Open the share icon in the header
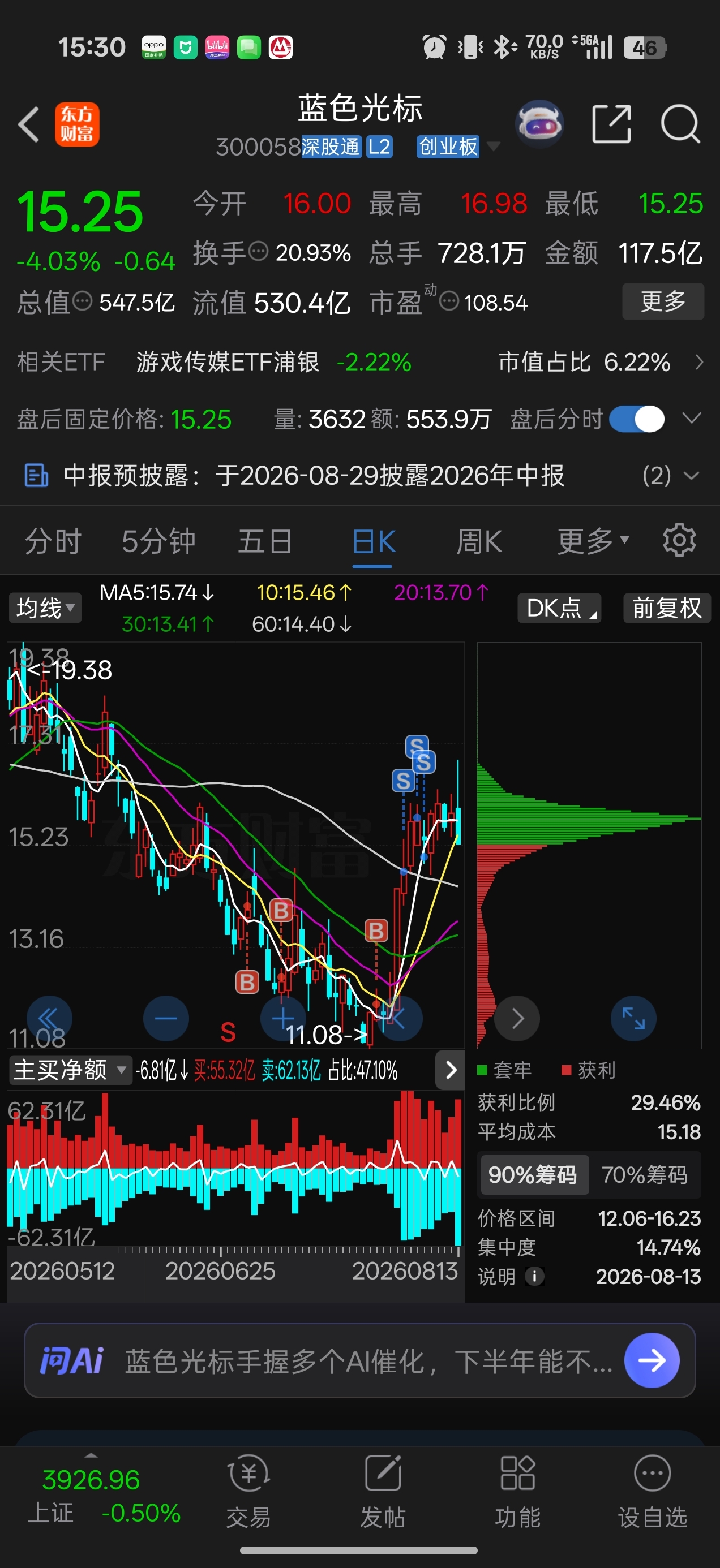 pyautogui.click(x=611, y=124)
